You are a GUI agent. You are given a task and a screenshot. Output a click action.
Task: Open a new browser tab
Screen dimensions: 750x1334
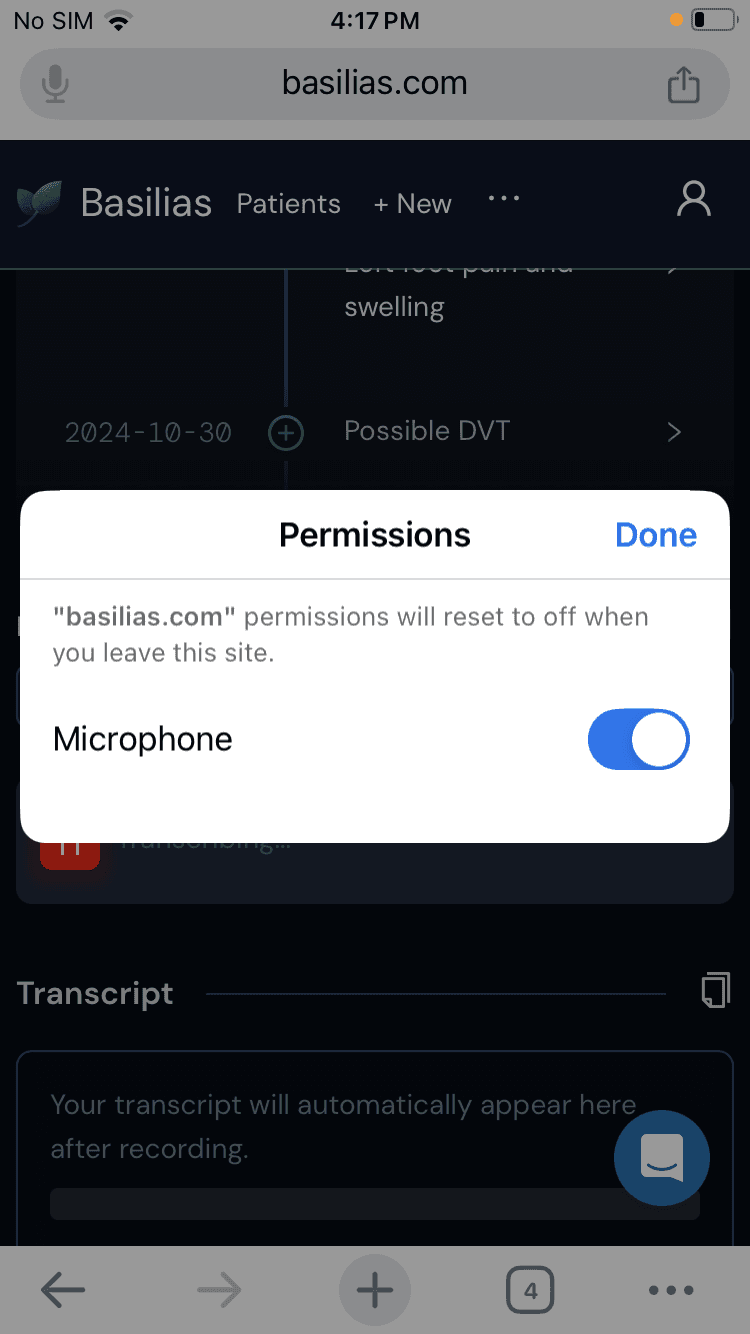tap(375, 1291)
